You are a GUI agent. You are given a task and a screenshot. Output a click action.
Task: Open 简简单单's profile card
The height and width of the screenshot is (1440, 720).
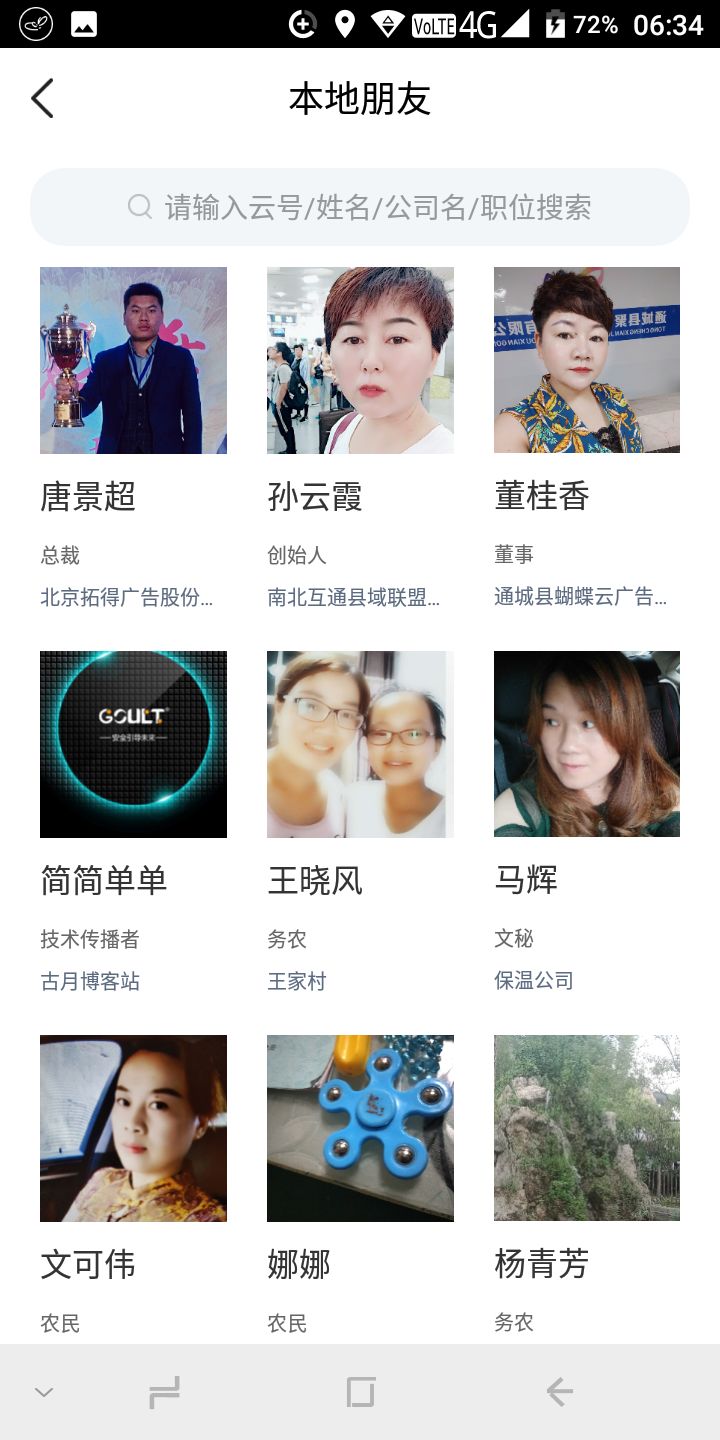[133, 745]
